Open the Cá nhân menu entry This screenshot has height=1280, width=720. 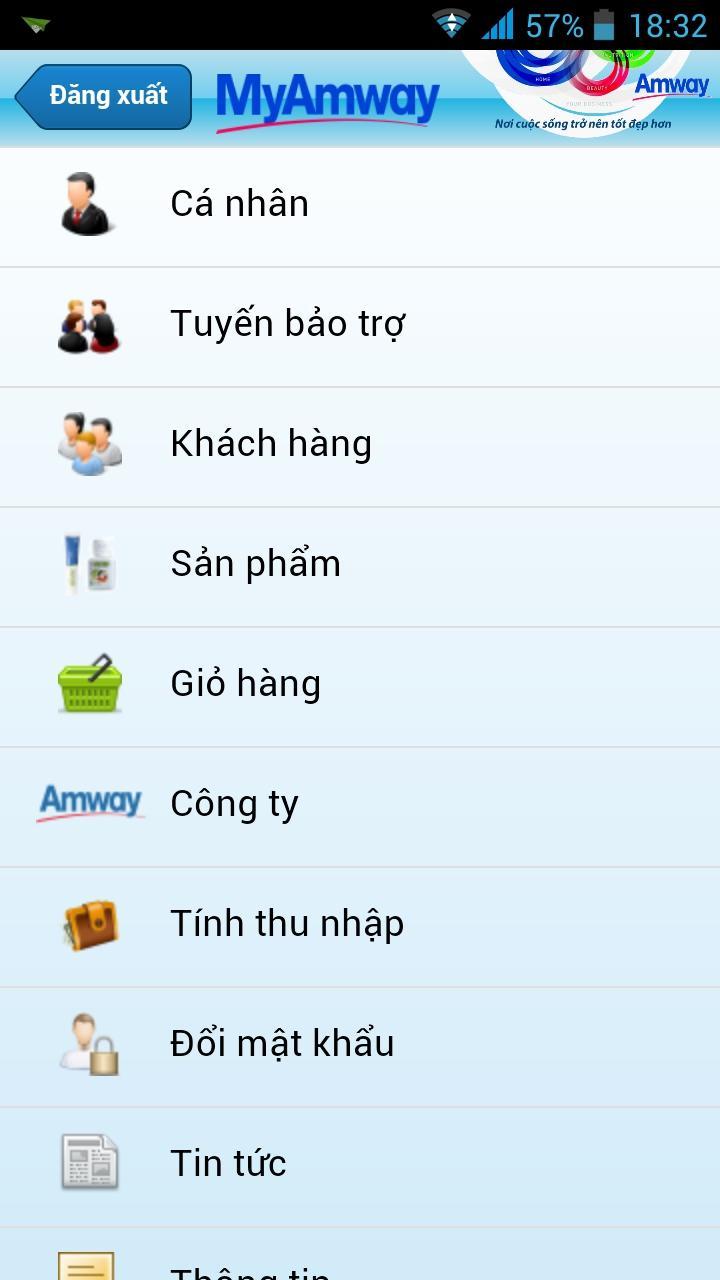click(x=360, y=202)
